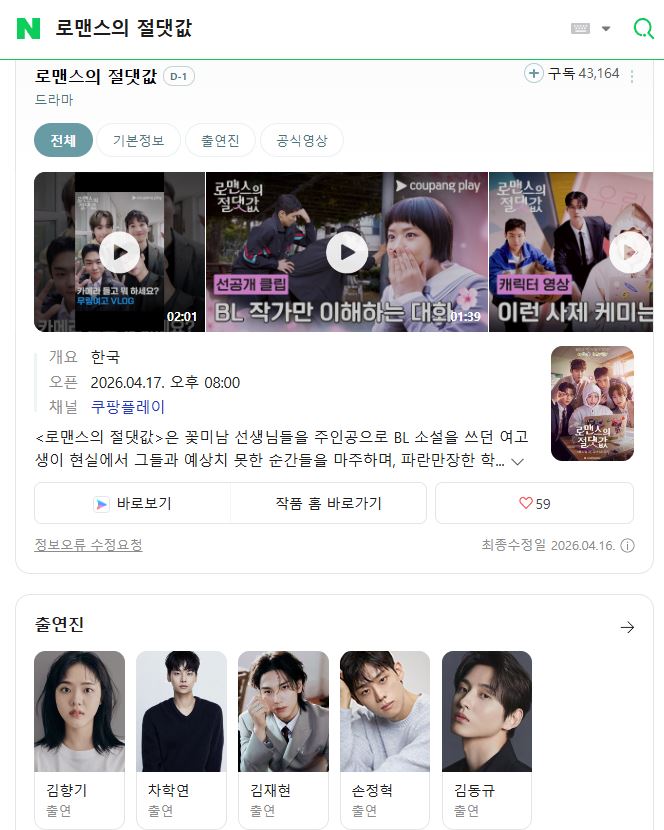This screenshot has width=664, height=830.
Task: Switch to the 공식영상 tab
Action: (301, 141)
